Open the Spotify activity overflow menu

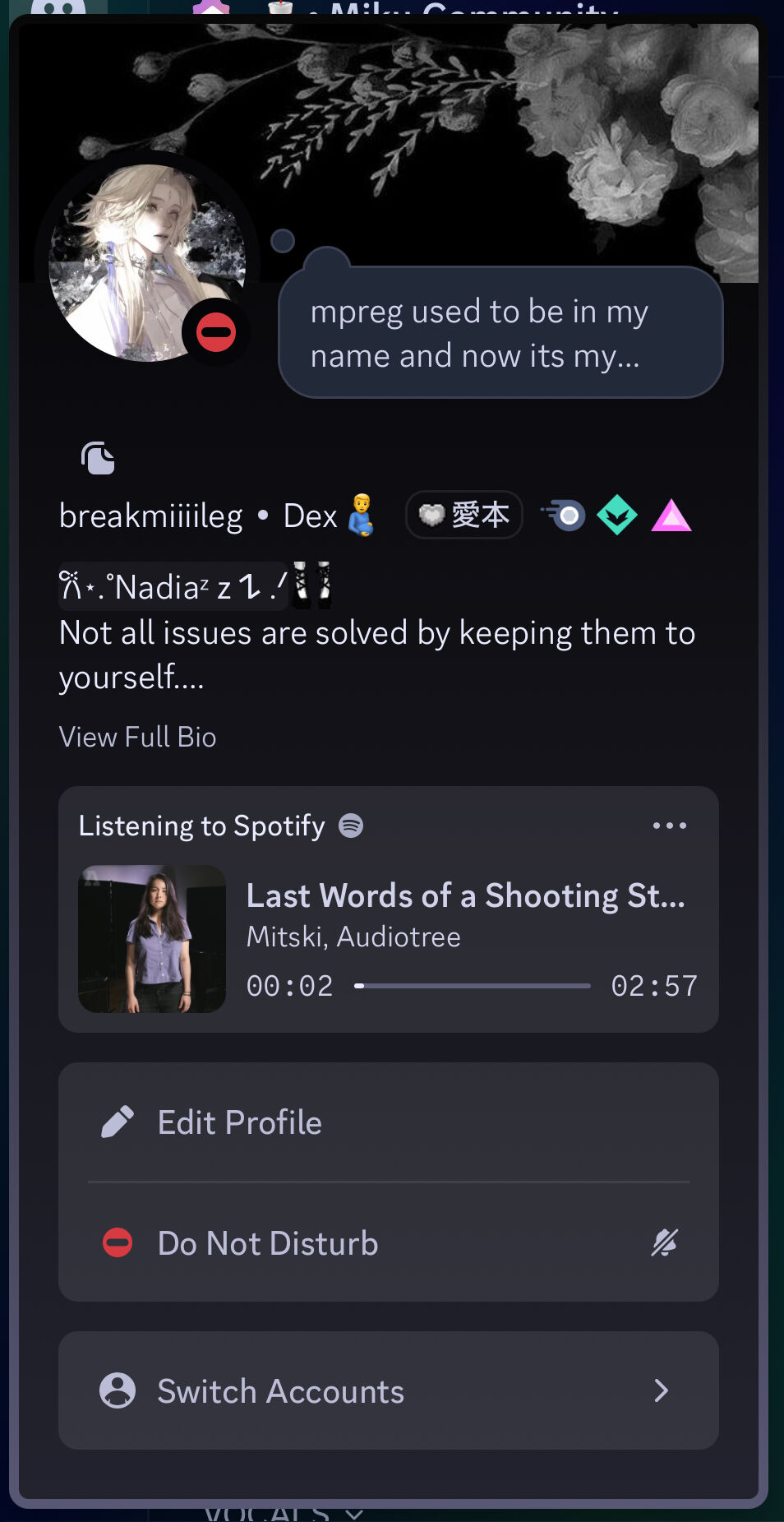pos(669,826)
